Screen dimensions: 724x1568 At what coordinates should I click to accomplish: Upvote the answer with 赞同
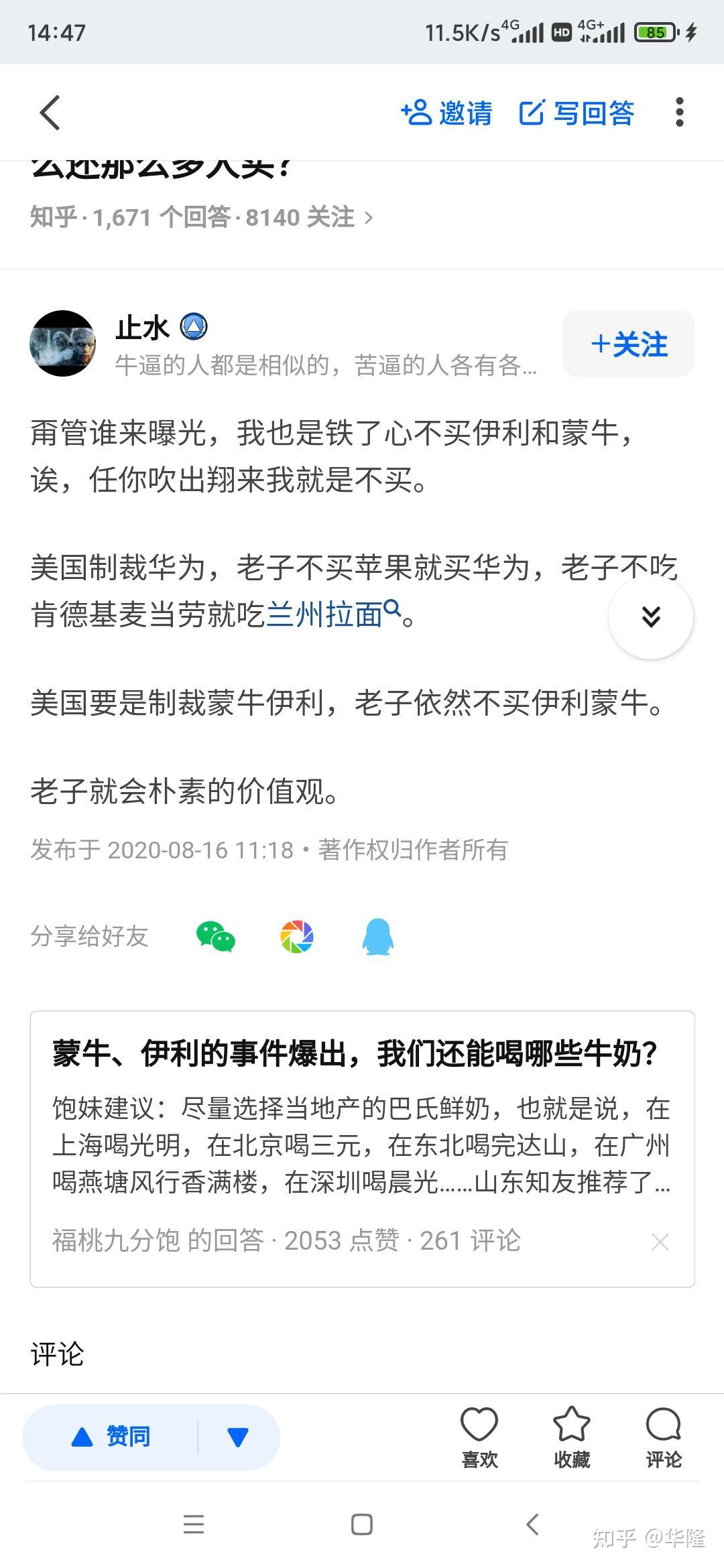click(111, 1437)
